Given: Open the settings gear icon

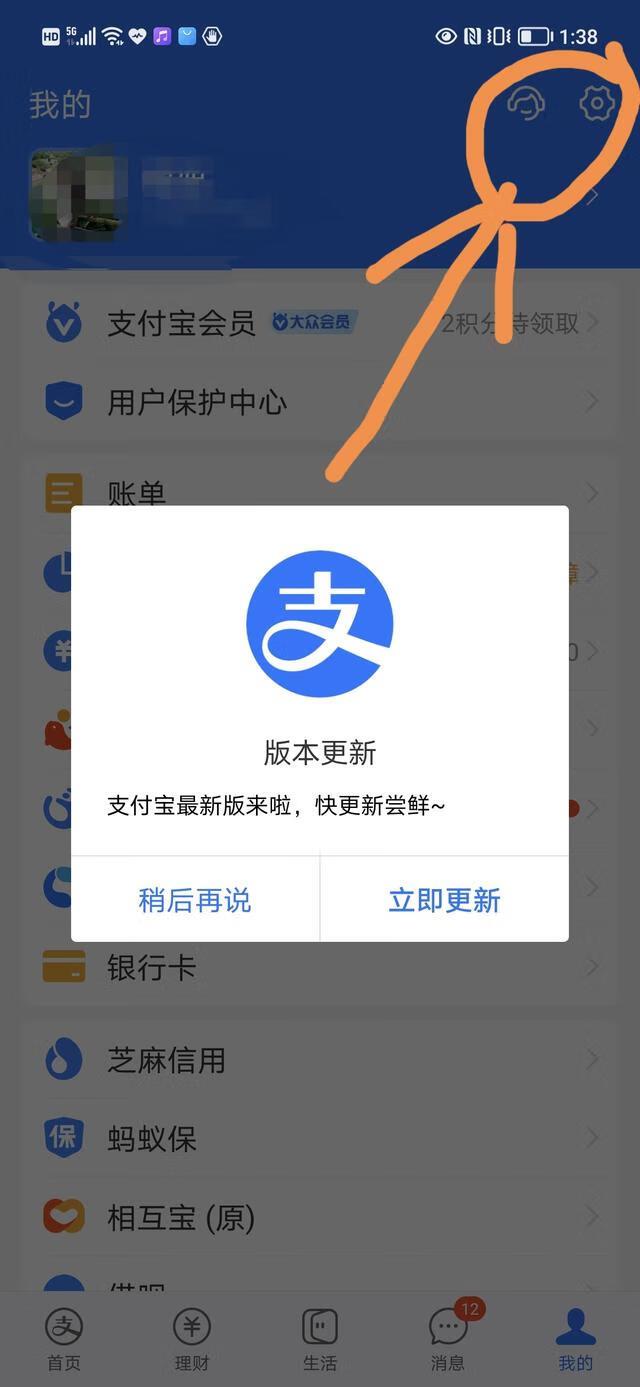Looking at the screenshot, I should click(597, 103).
